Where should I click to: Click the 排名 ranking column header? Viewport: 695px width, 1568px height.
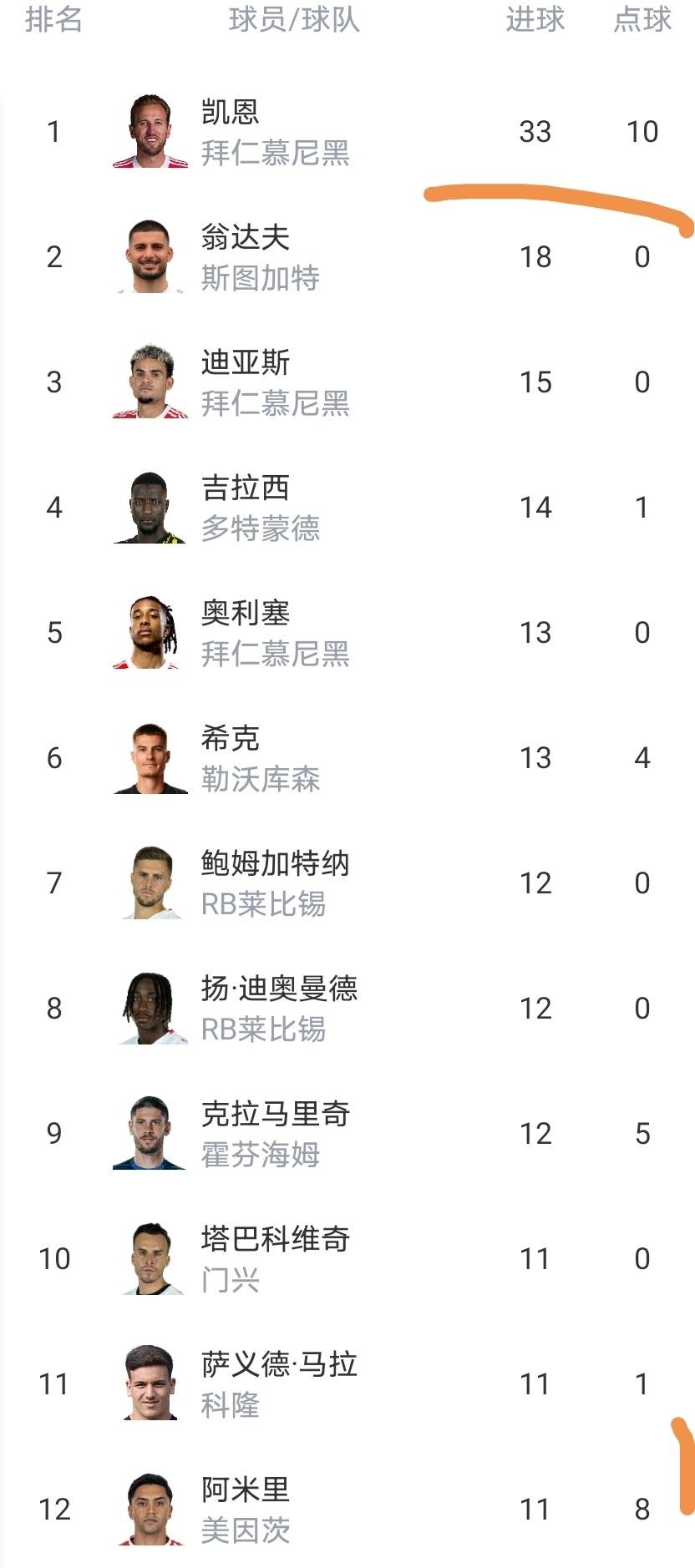click(53, 21)
